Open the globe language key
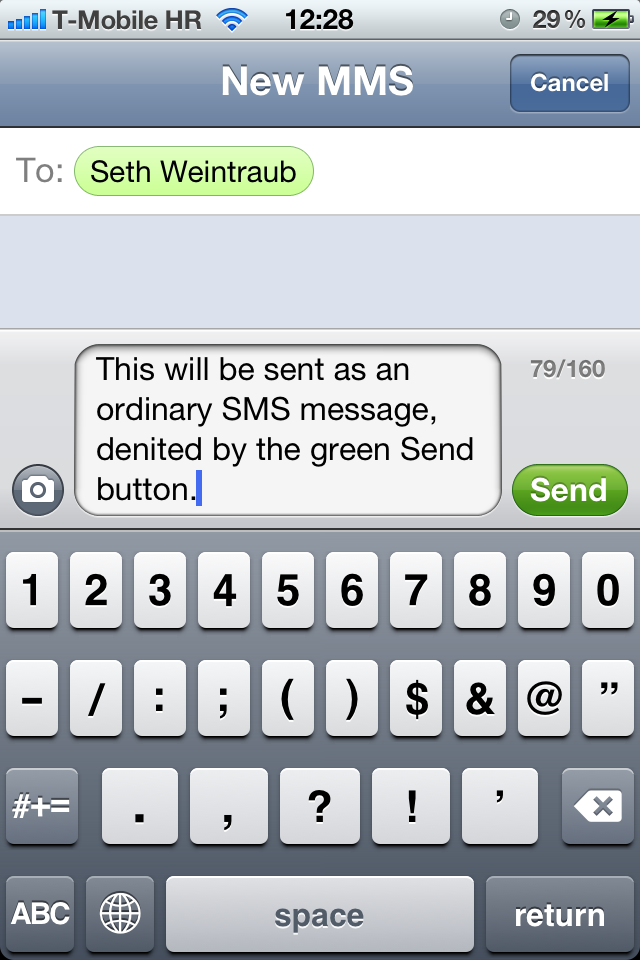Screen dimensions: 640x960 [x=120, y=914]
